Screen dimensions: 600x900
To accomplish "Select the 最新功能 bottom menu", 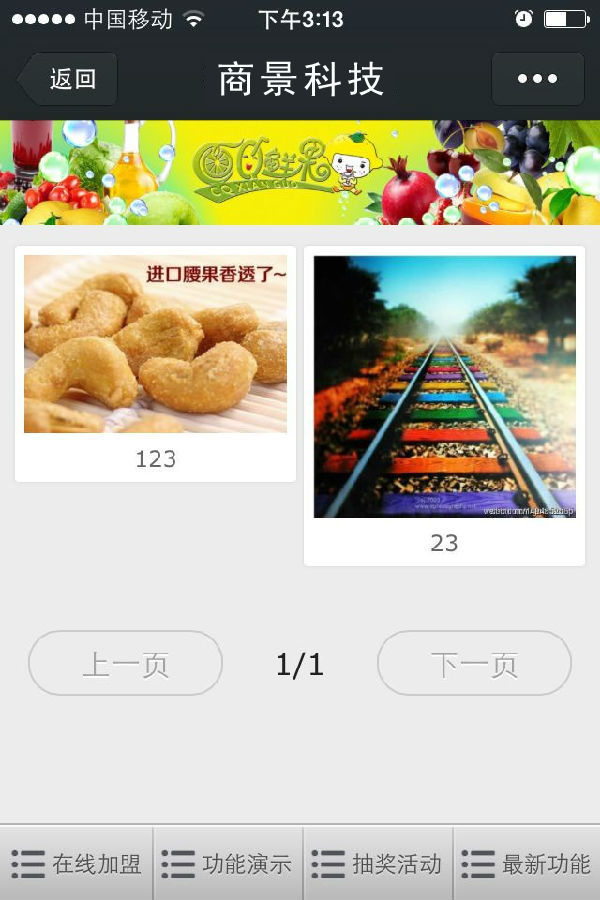I will click(x=527, y=864).
